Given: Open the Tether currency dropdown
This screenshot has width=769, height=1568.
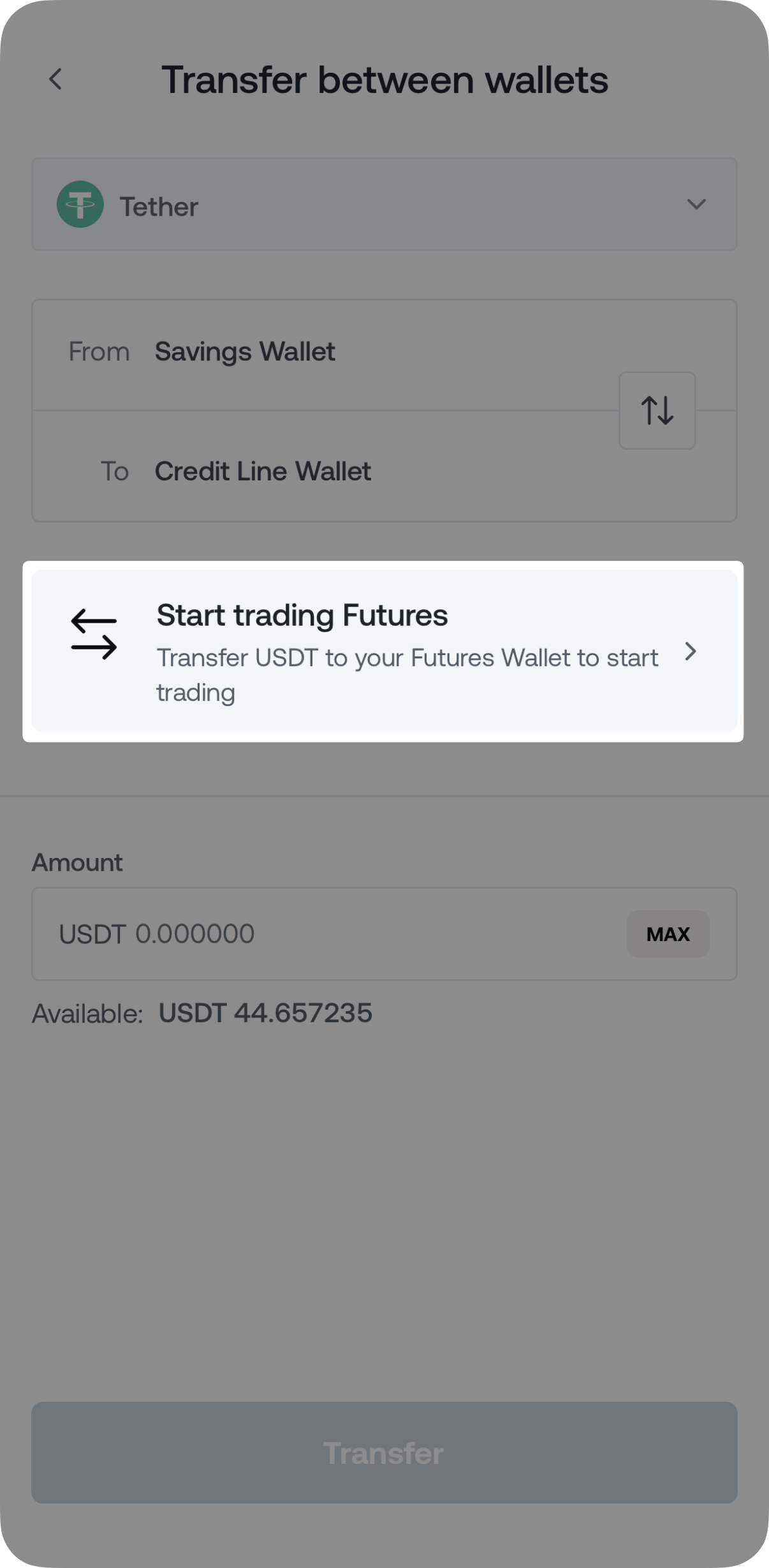Looking at the screenshot, I should [384, 205].
